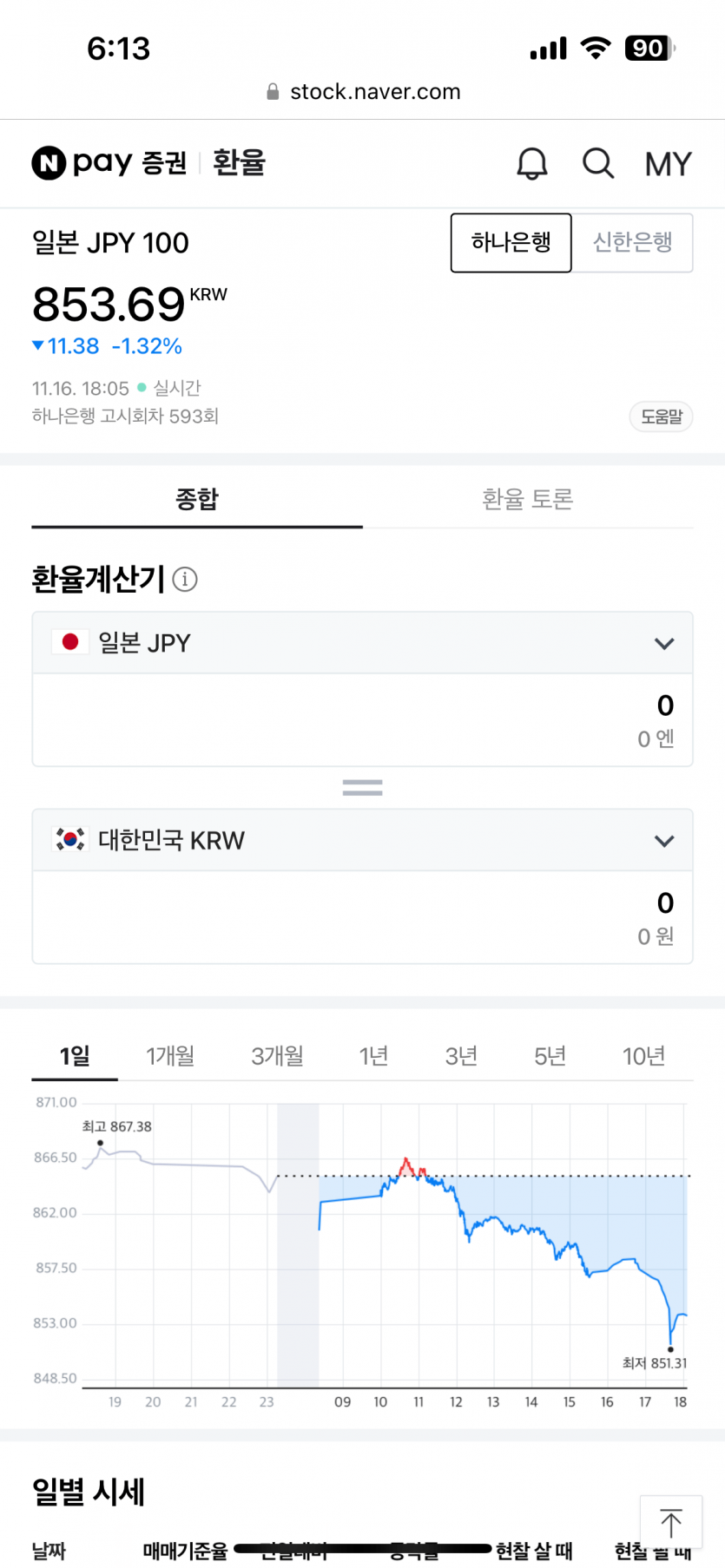Switch chart to 5년 range

click(550, 1056)
